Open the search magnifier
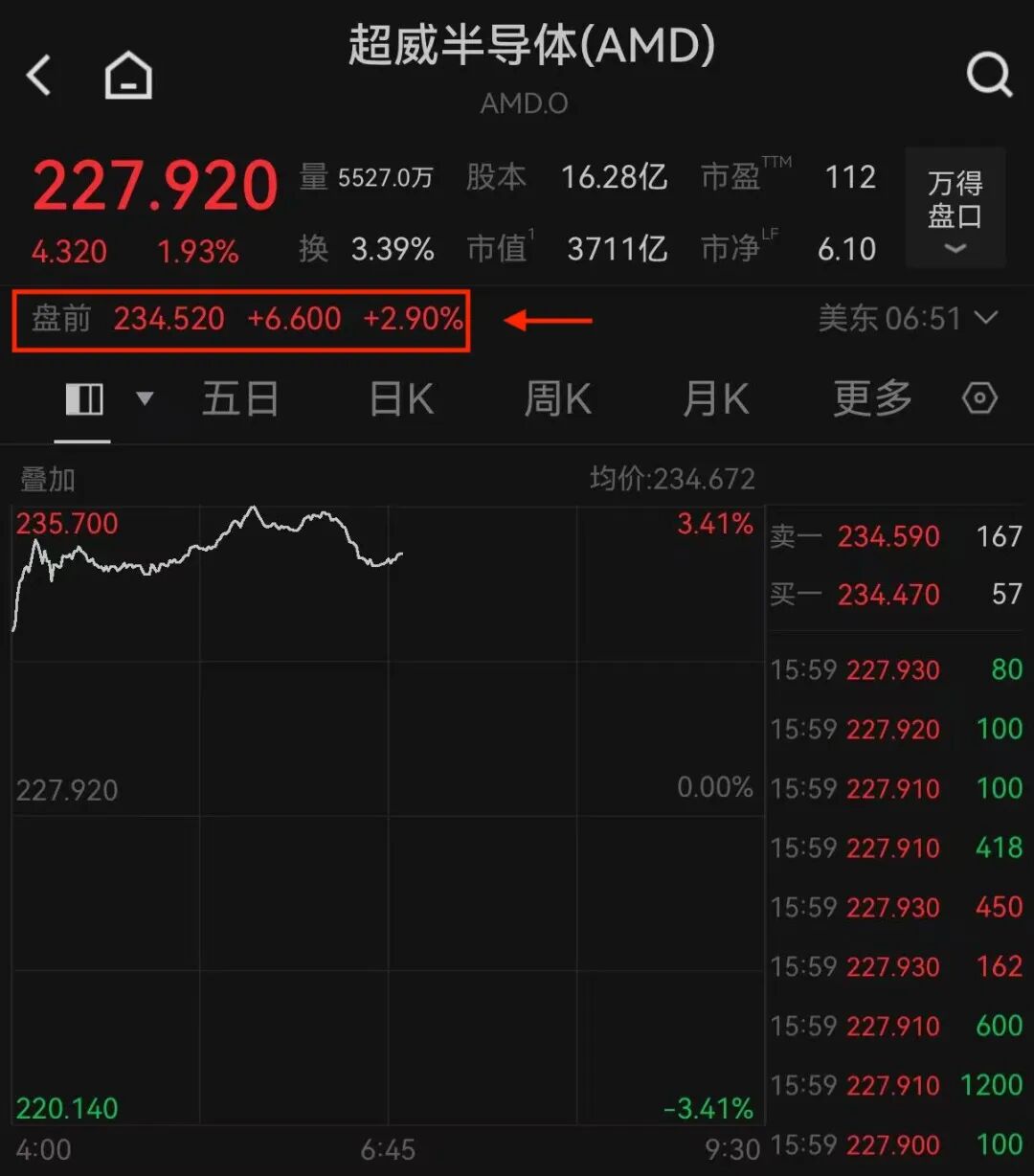 tap(988, 75)
